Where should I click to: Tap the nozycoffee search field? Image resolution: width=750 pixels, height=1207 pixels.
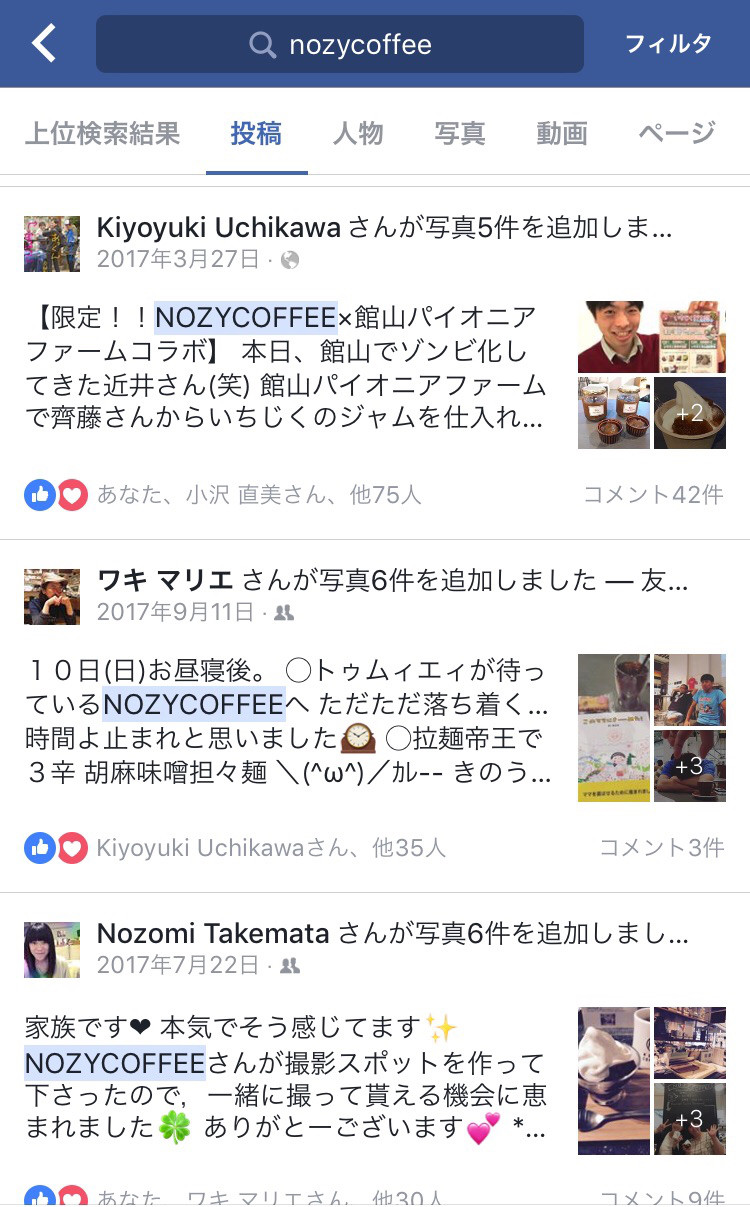click(340, 45)
